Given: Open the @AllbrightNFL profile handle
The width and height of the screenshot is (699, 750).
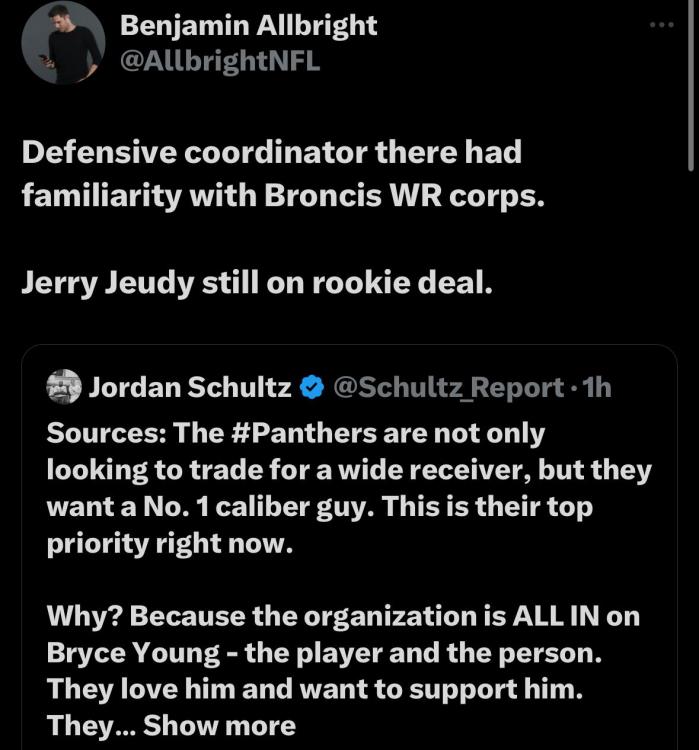Looking at the screenshot, I should 220,61.
